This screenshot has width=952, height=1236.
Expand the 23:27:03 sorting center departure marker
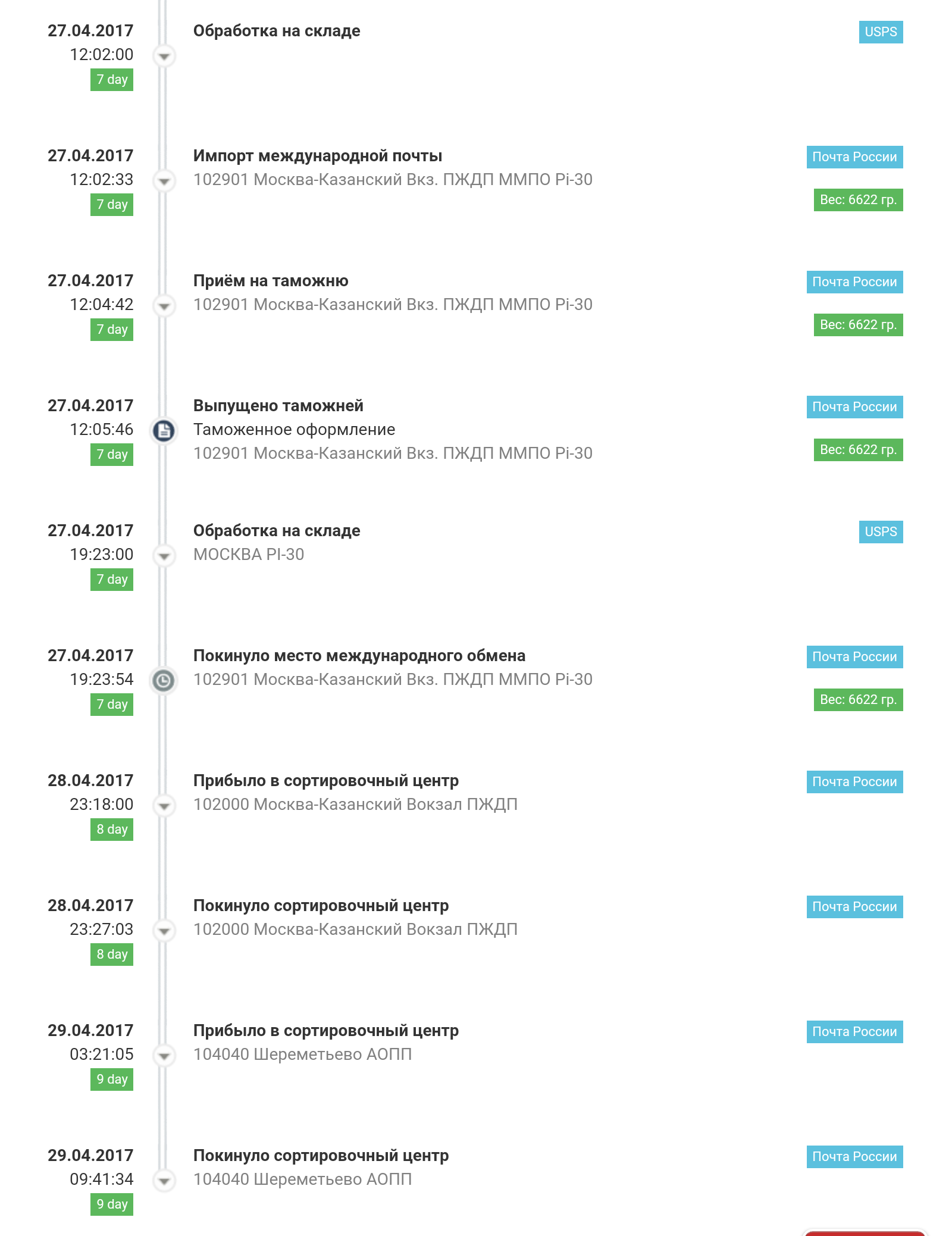164,931
